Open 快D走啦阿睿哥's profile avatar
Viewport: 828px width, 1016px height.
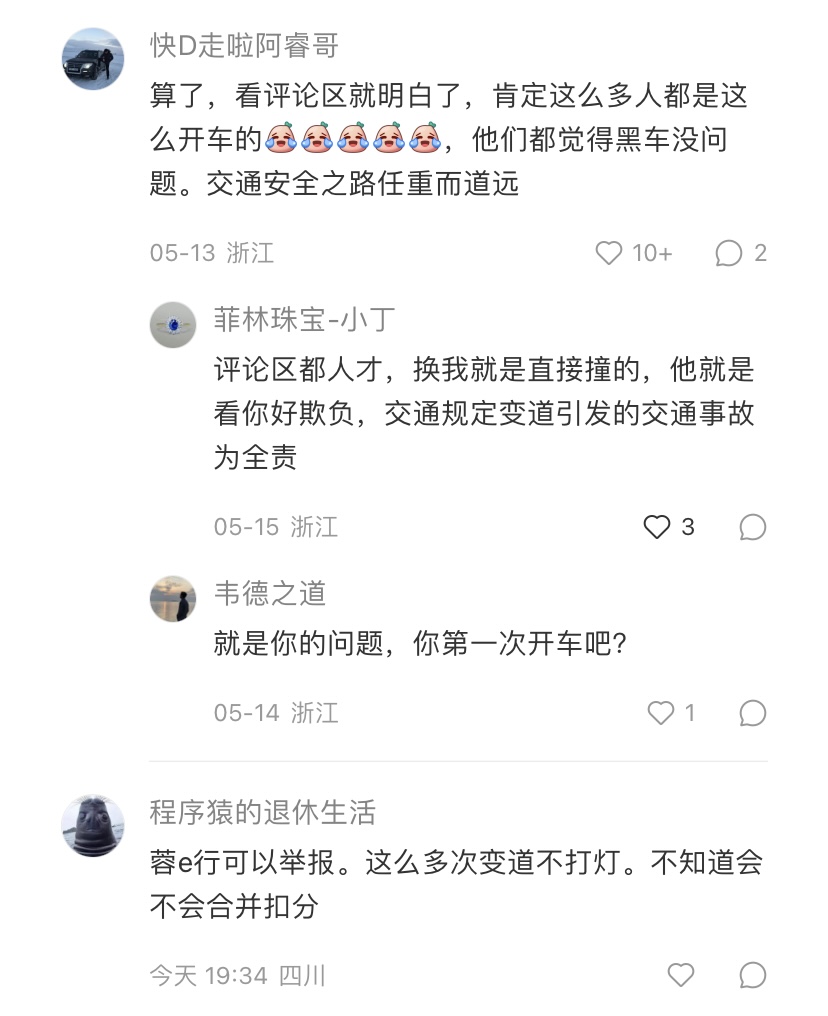93,59
